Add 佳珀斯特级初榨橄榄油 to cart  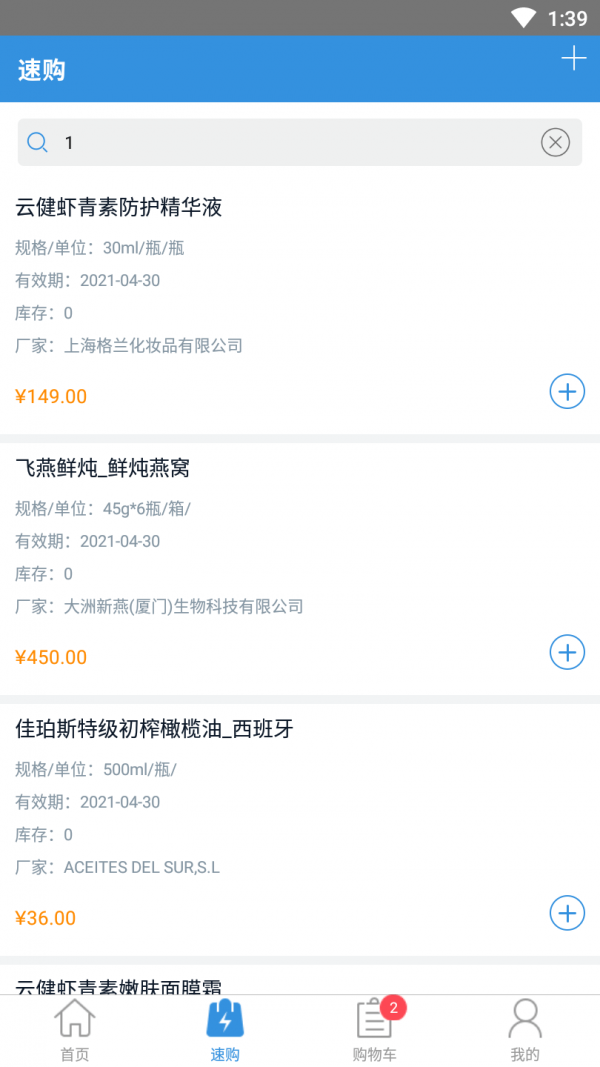point(567,913)
